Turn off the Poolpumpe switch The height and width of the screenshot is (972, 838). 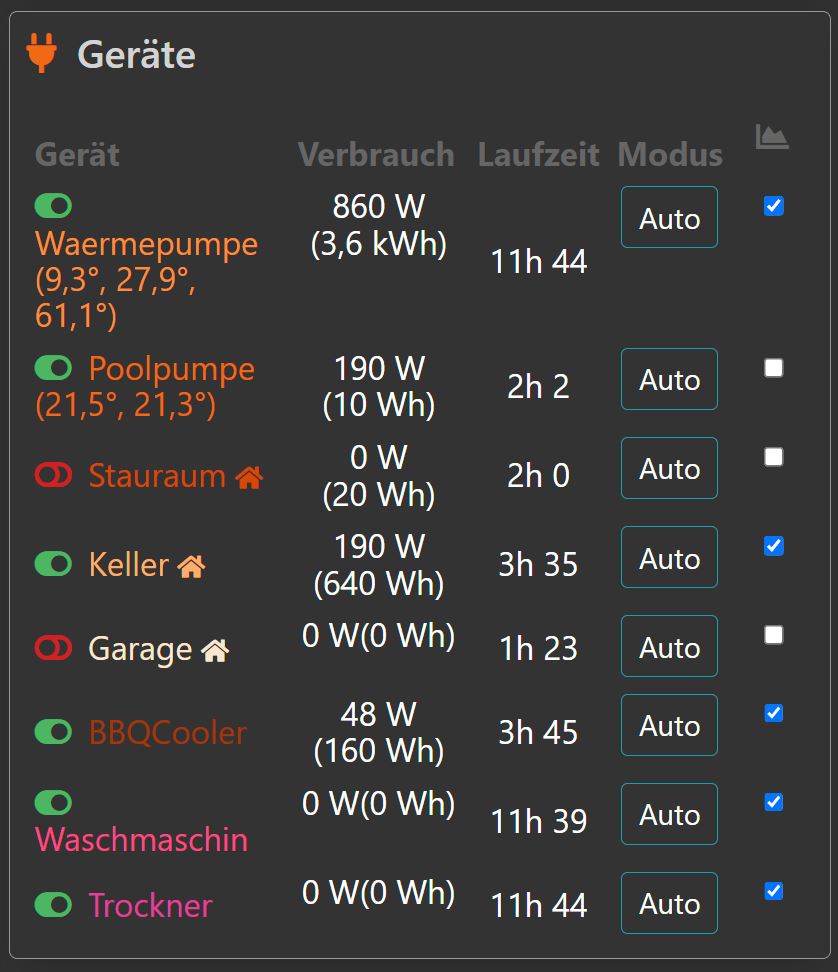tap(53, 368)
